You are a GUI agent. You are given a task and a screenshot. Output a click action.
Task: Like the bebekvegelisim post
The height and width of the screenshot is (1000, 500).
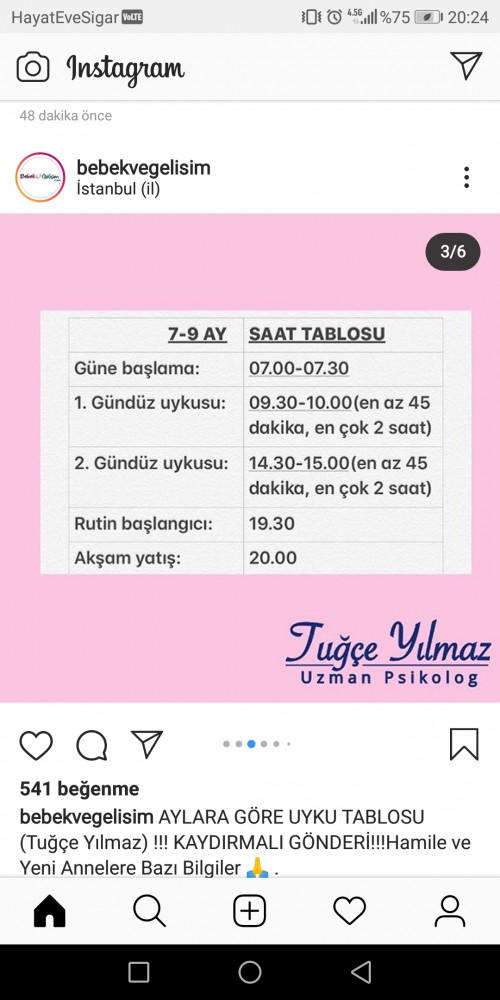[x=36, y=745]
